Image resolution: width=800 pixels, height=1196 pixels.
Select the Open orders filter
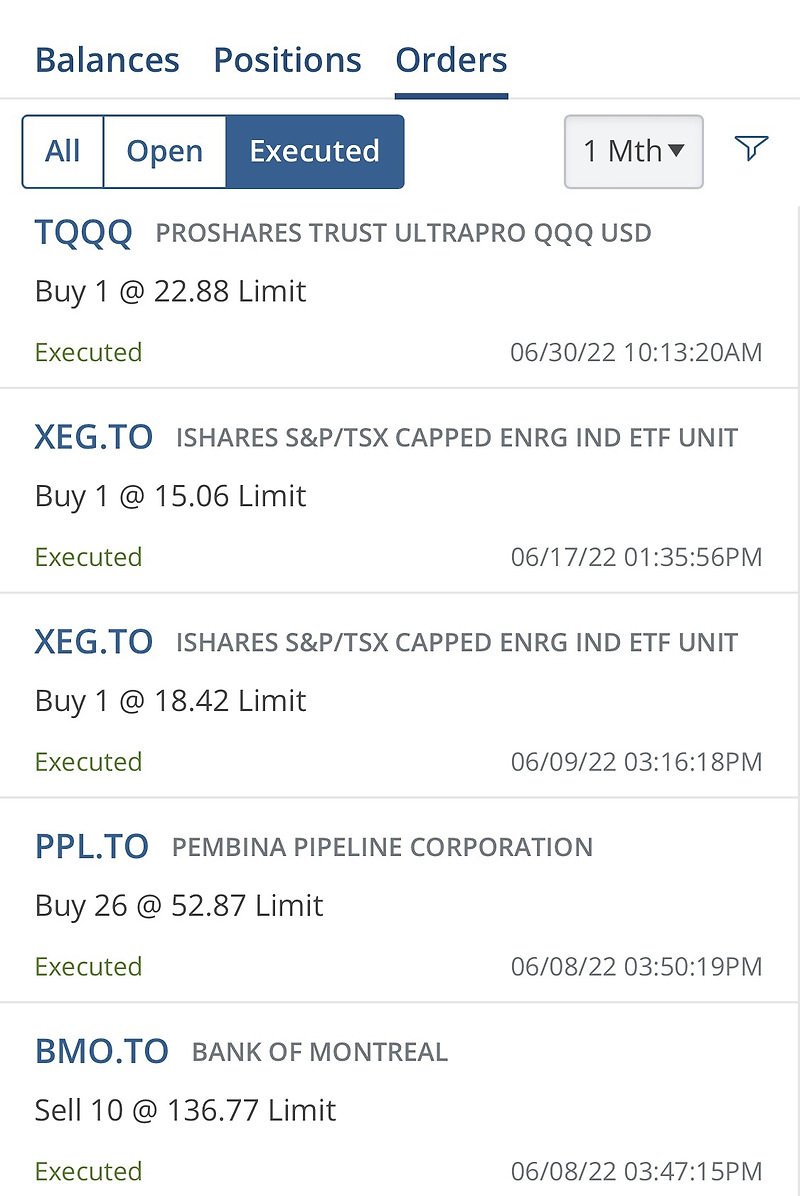[164, 151]
